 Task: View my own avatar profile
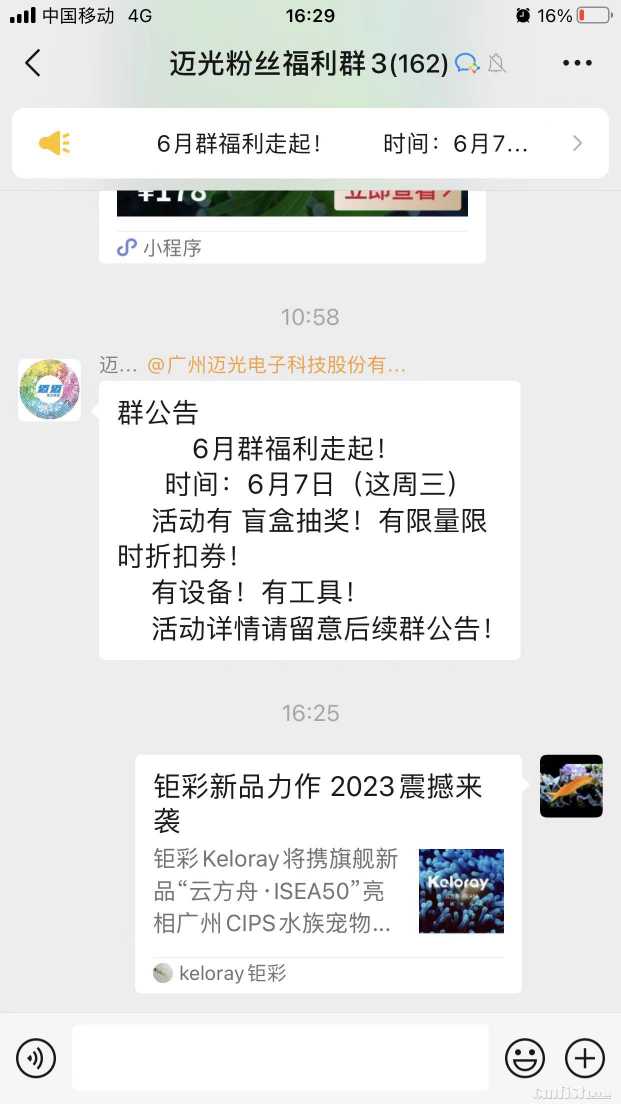pyautogui.click(x=571, y=786)
